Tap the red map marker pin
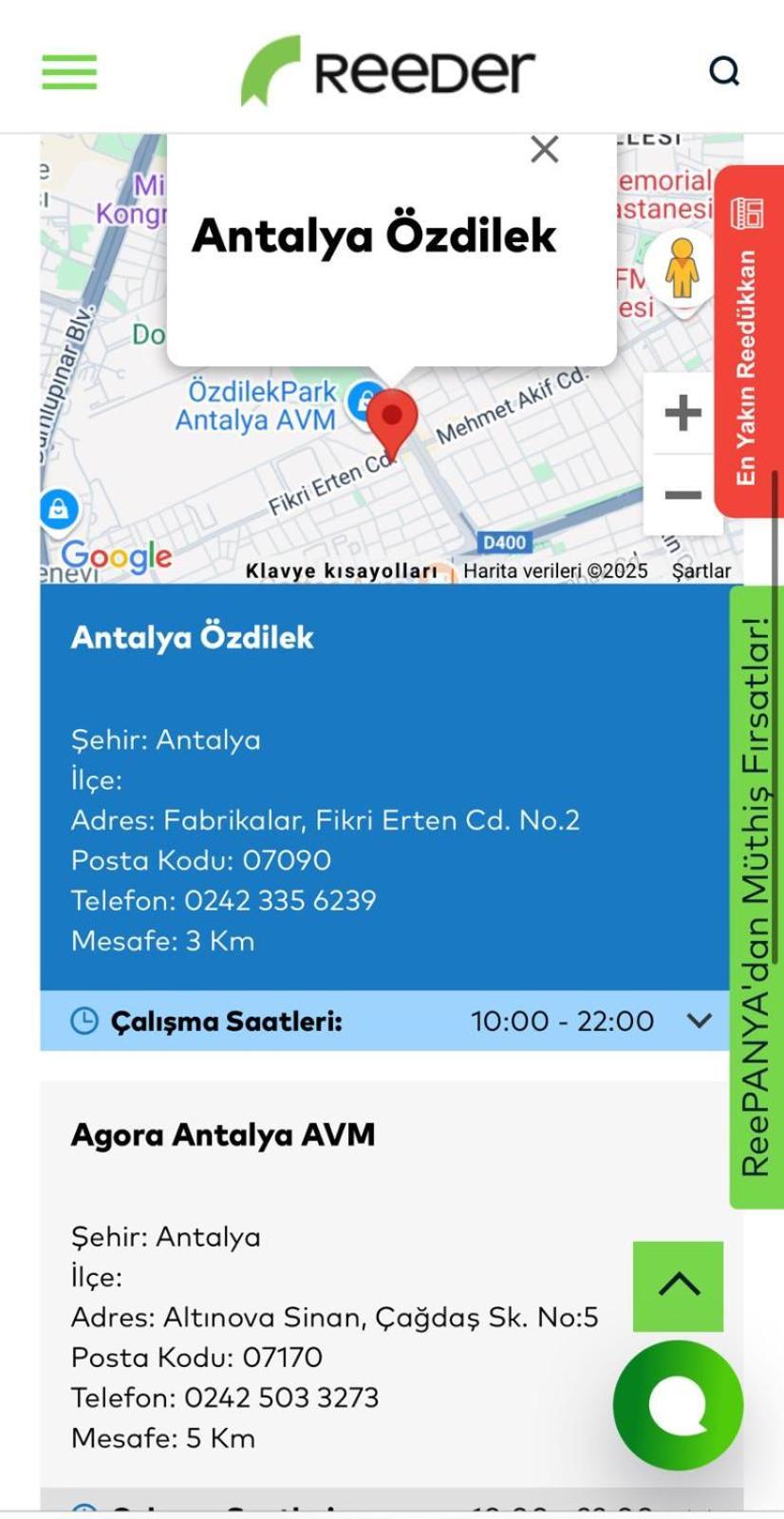This screenshot has height=1519, width=784. [392, 421]
